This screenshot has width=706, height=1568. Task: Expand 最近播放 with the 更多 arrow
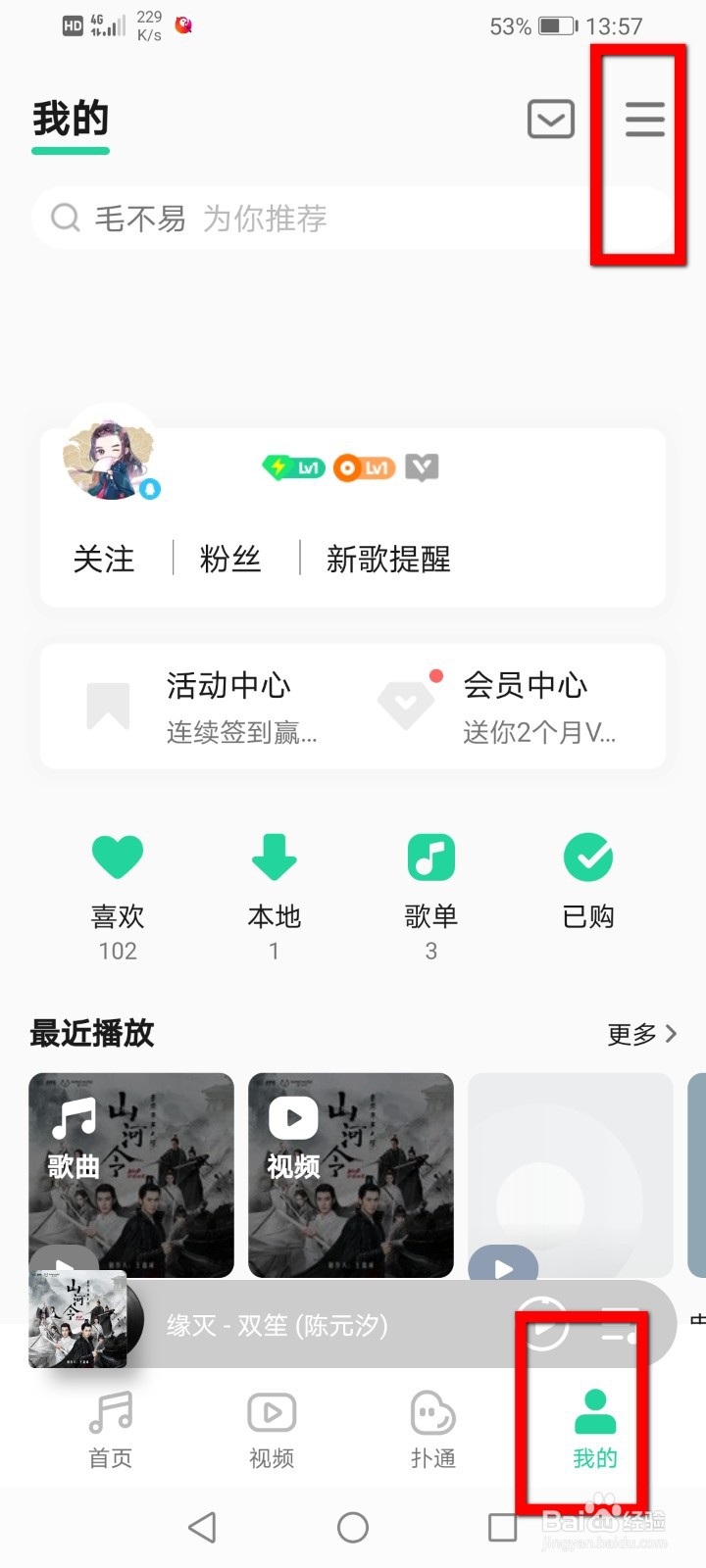(642, 1034)
